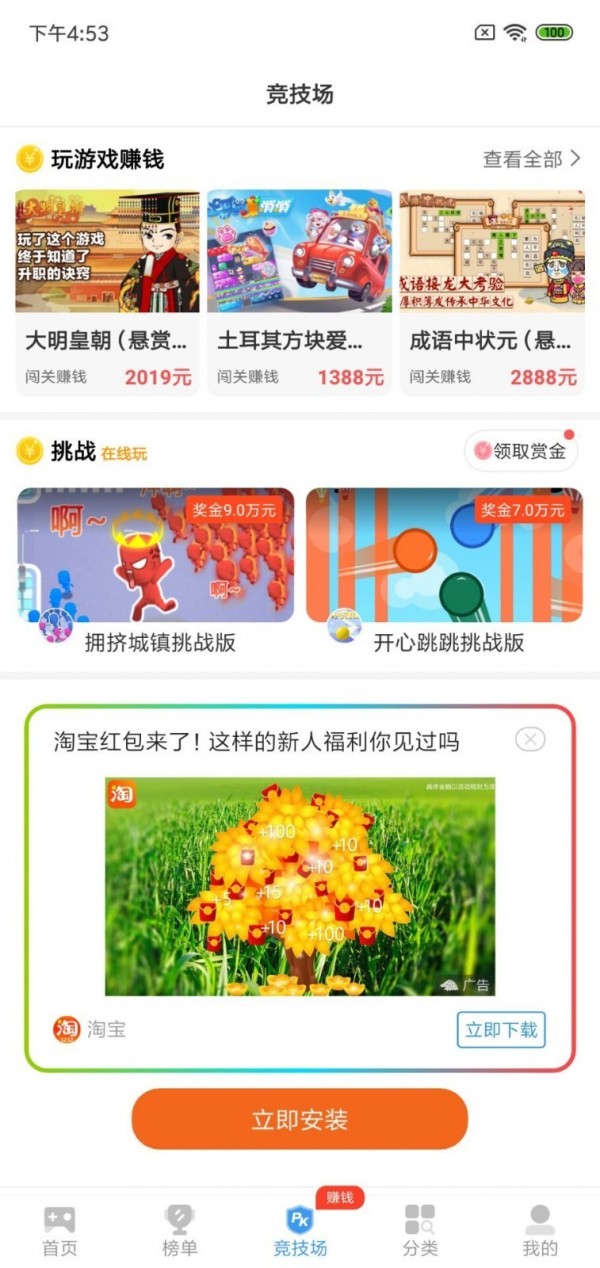Open the 大明皇朝 game card
The width and height of the screenshot is (600, 1268).
point(107,290)
